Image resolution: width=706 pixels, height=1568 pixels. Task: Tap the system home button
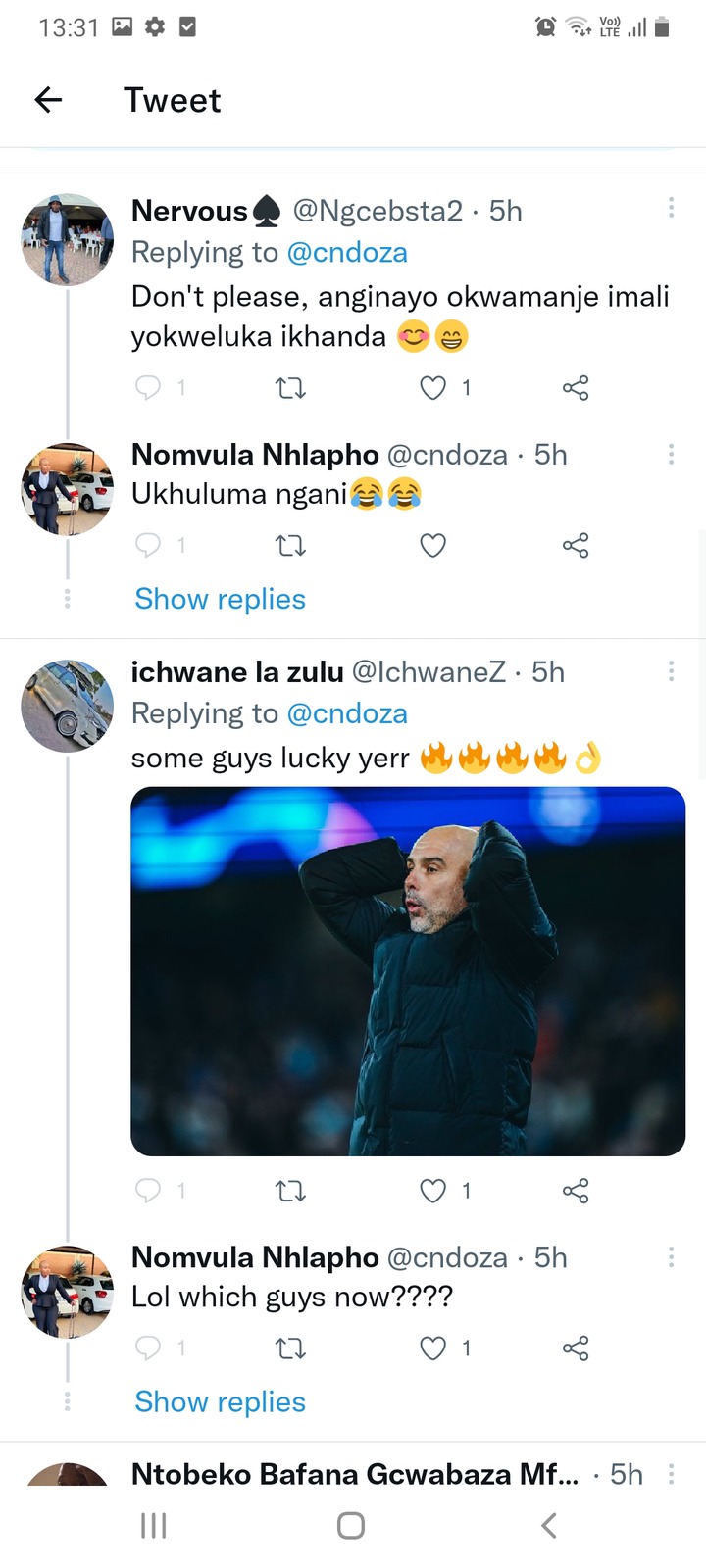(351, 1526)
